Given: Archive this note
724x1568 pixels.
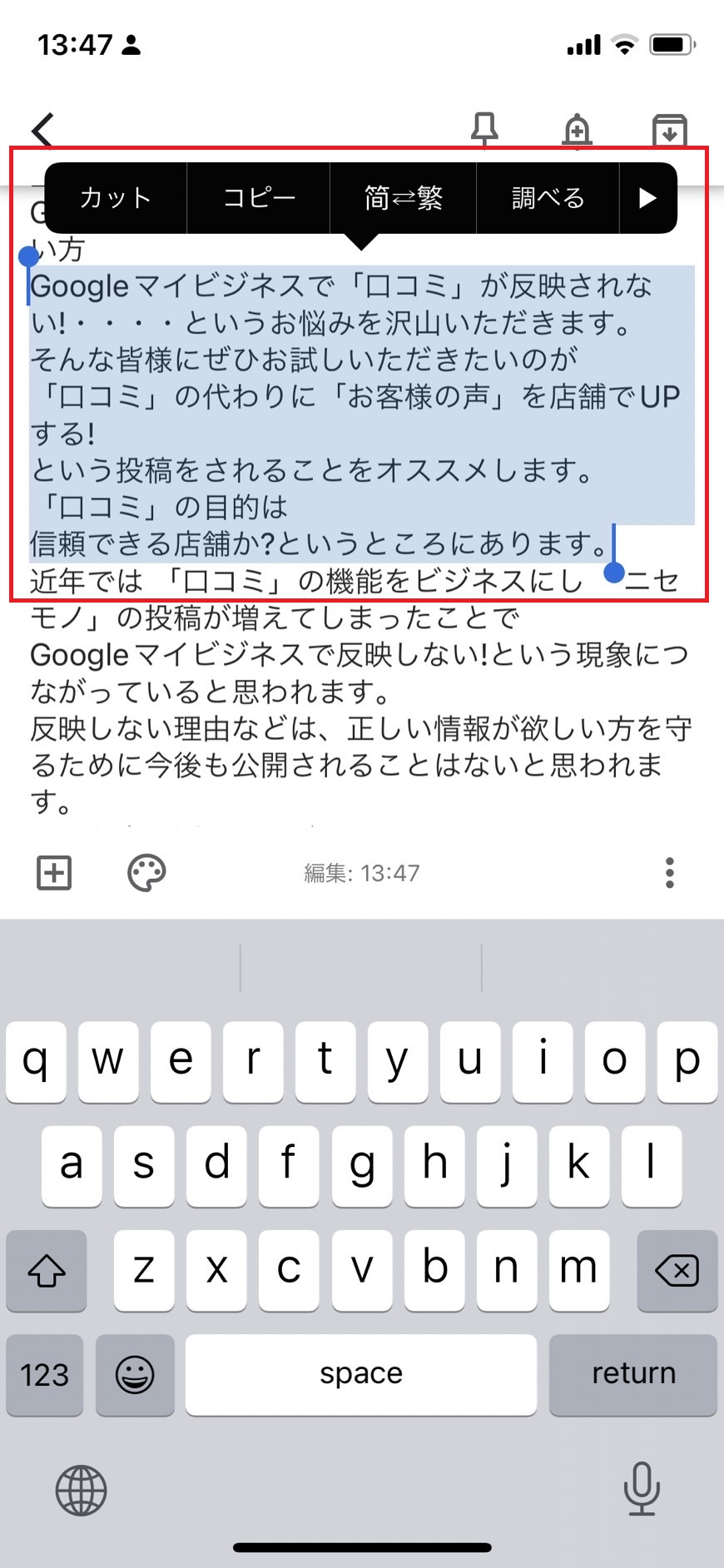Looking at the screenshot, I should pyautogui.click(x=669, y=131).
